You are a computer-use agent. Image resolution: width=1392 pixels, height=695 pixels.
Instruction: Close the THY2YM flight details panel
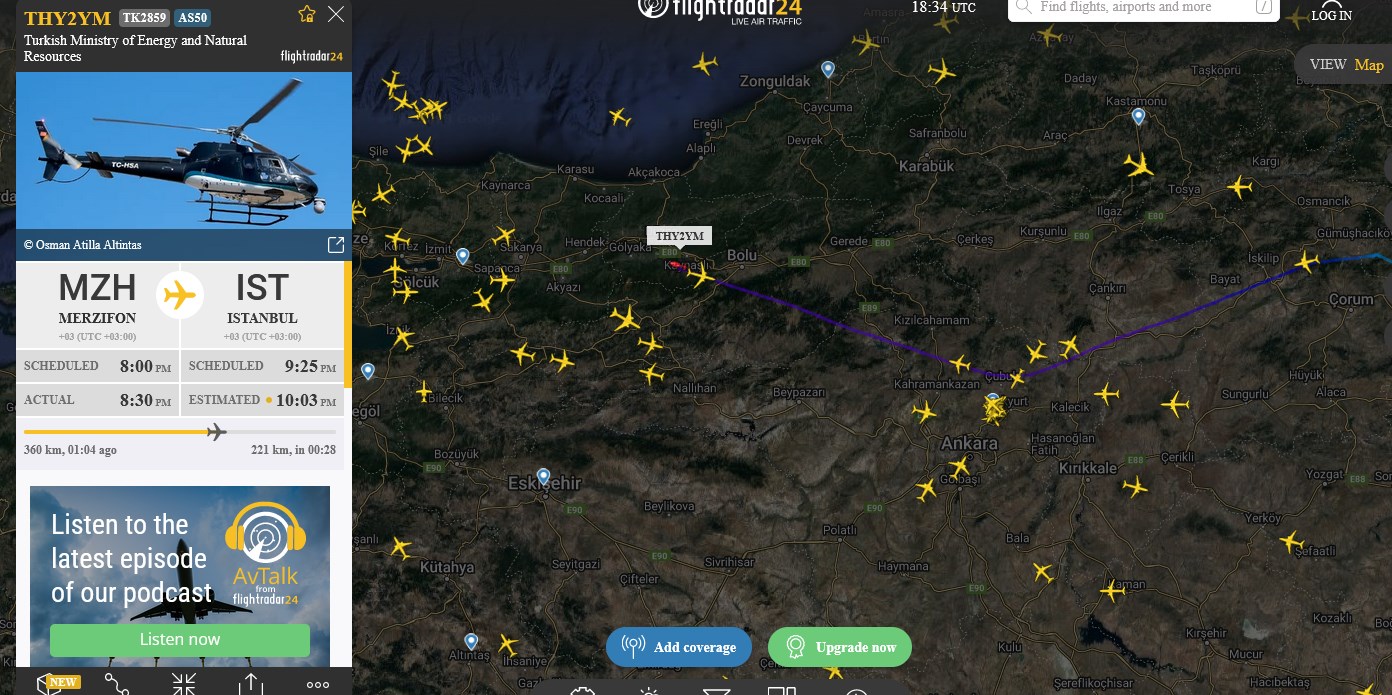(x=336, y=14)
